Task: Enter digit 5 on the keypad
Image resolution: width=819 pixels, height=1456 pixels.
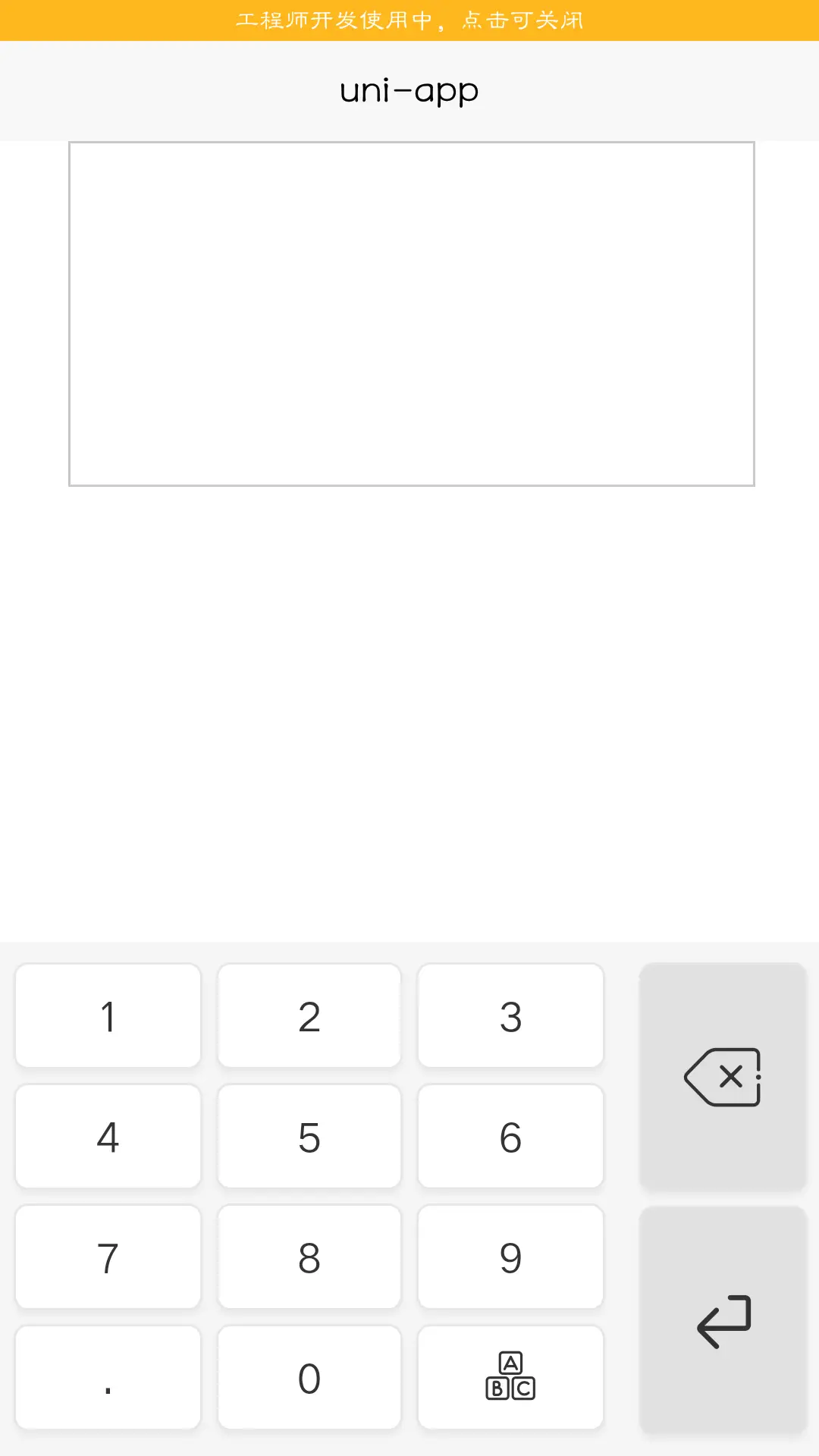Action: pyautogui.click(x=309, y=1137)
